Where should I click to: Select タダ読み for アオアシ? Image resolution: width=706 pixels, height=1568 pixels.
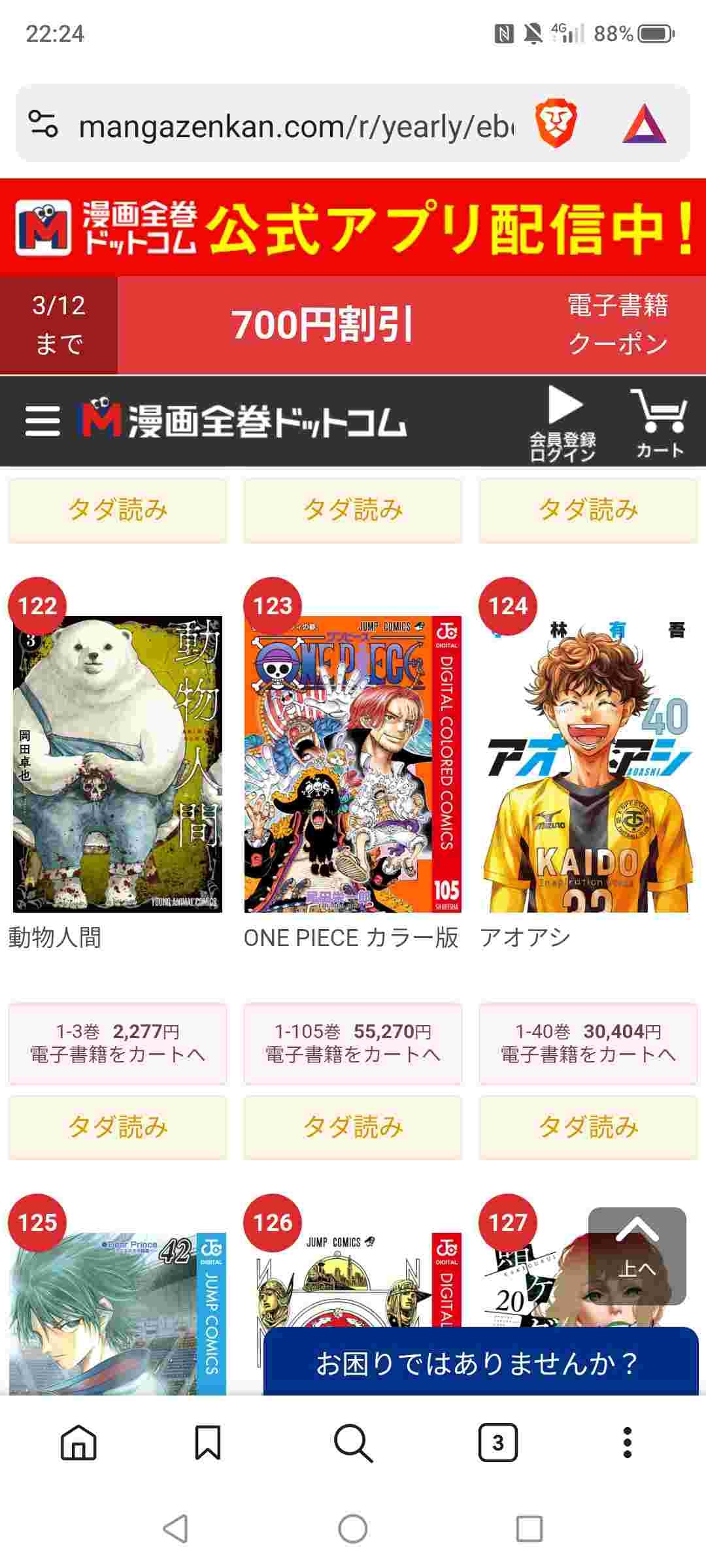point(588,1128)
